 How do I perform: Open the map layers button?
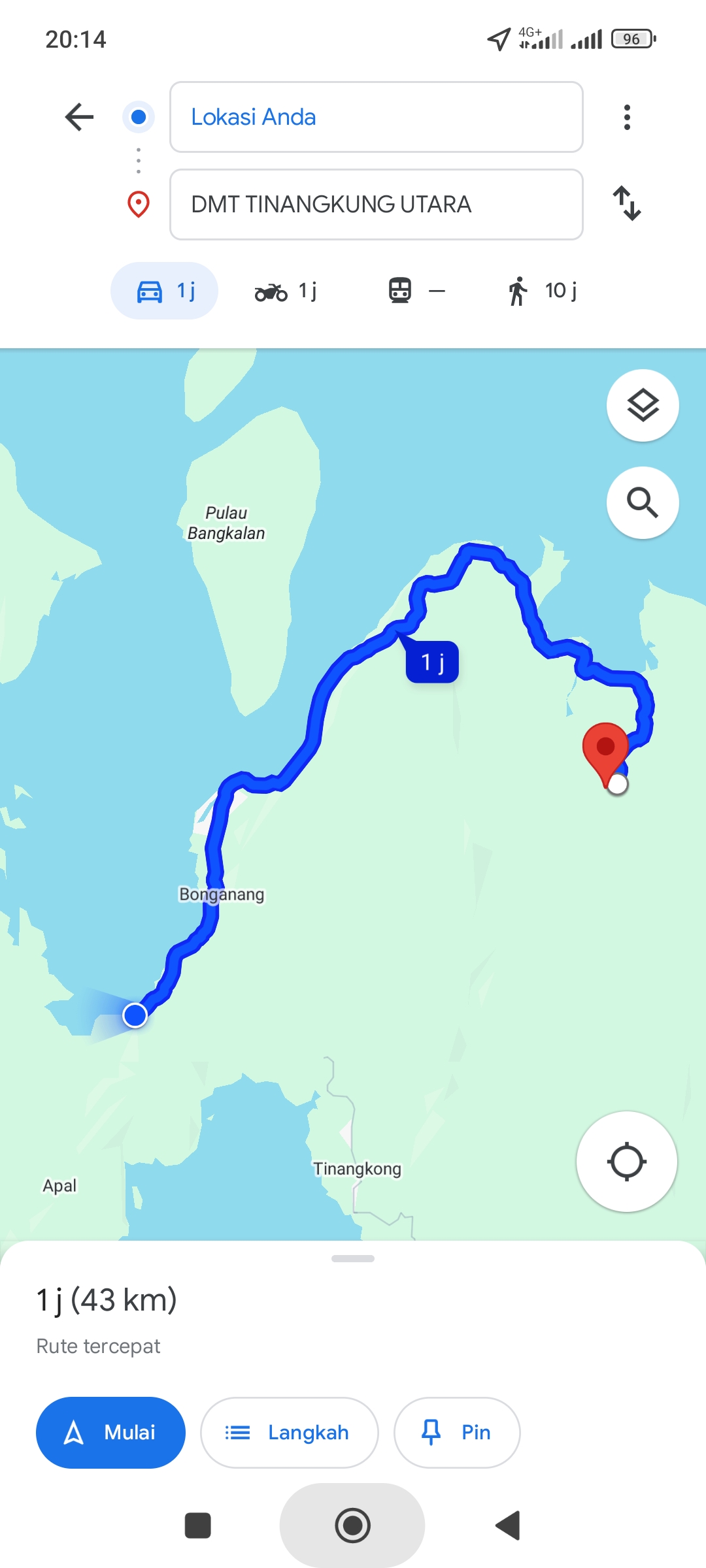[x=643, y=406]
